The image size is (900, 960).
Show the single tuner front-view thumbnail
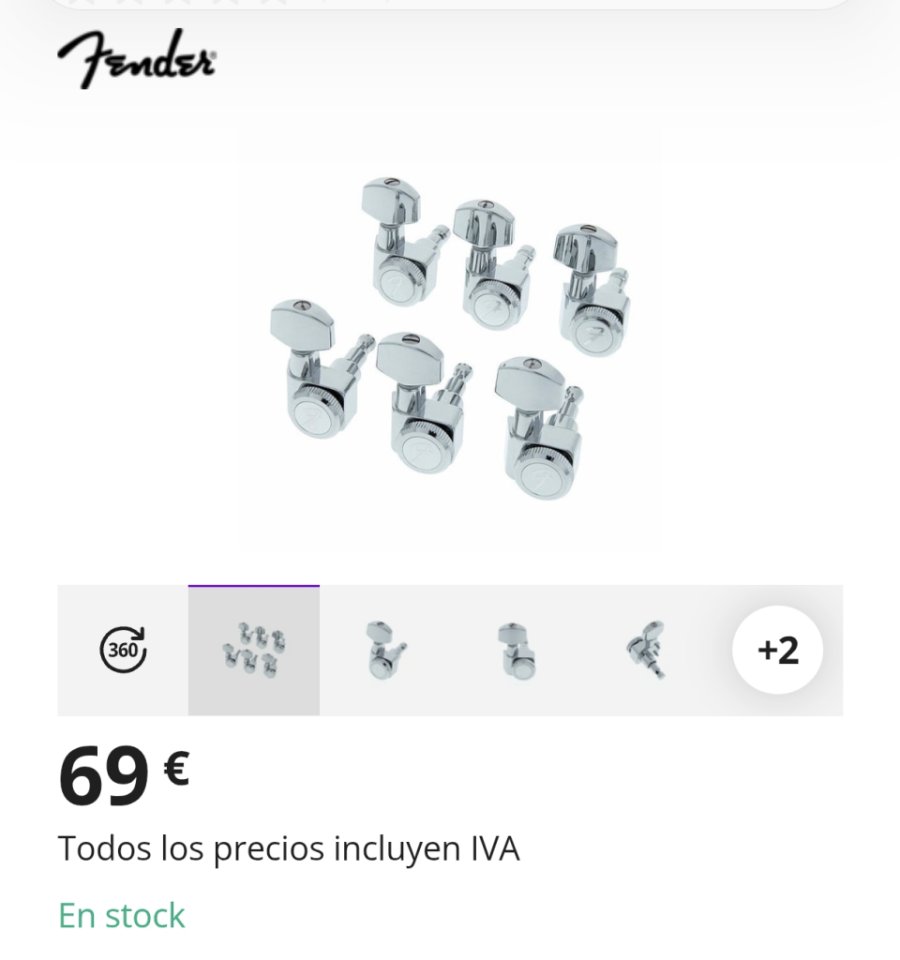(516, 650)
